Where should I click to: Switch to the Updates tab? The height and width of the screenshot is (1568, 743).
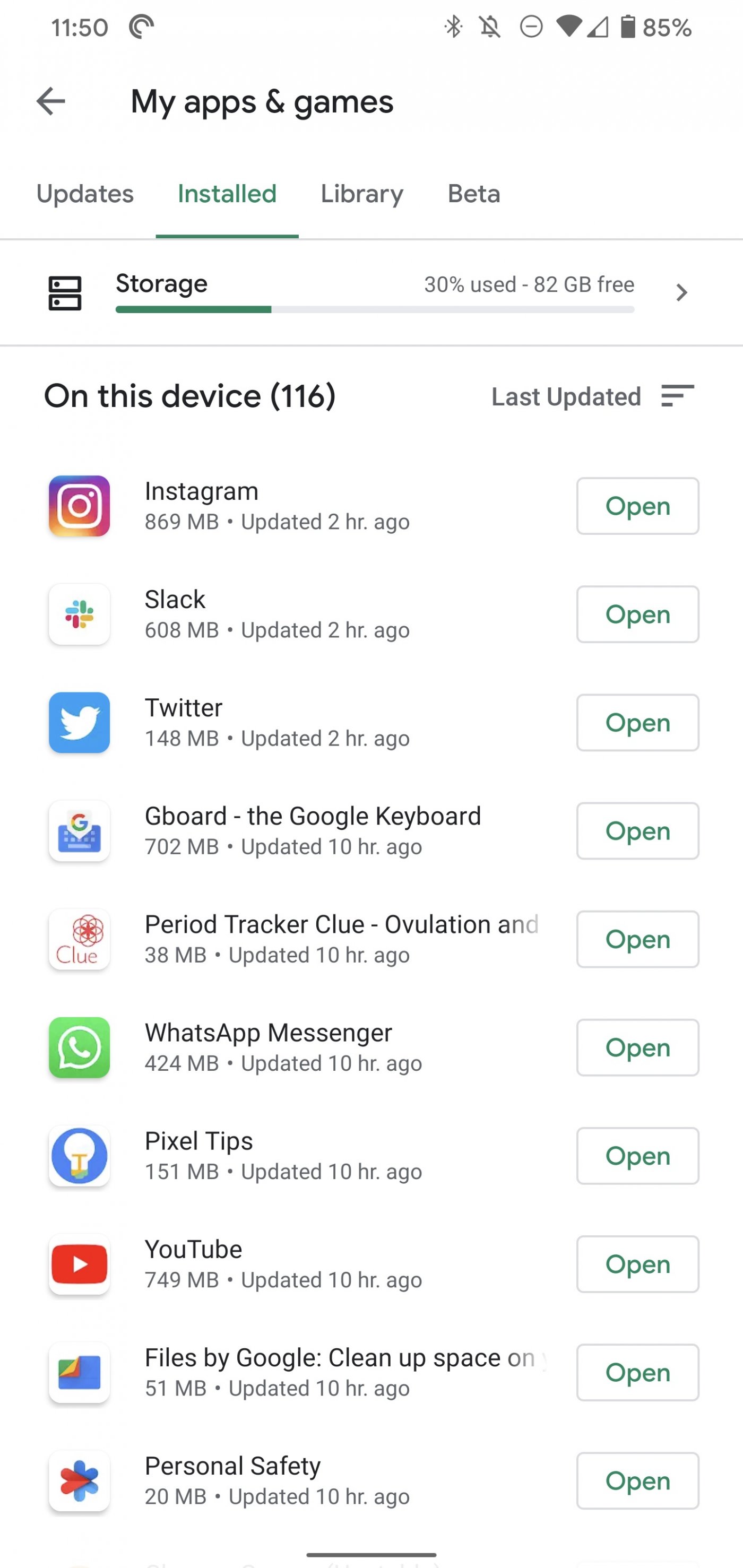pos(85,194)
